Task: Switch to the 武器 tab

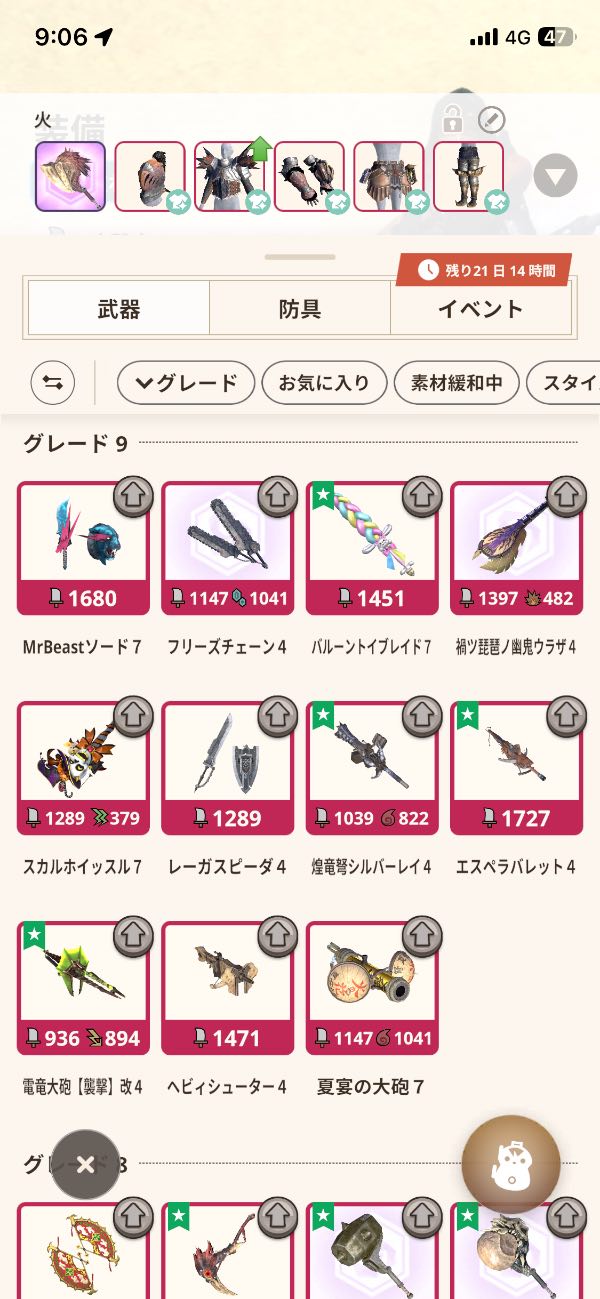Action: [x=119, y=308]
